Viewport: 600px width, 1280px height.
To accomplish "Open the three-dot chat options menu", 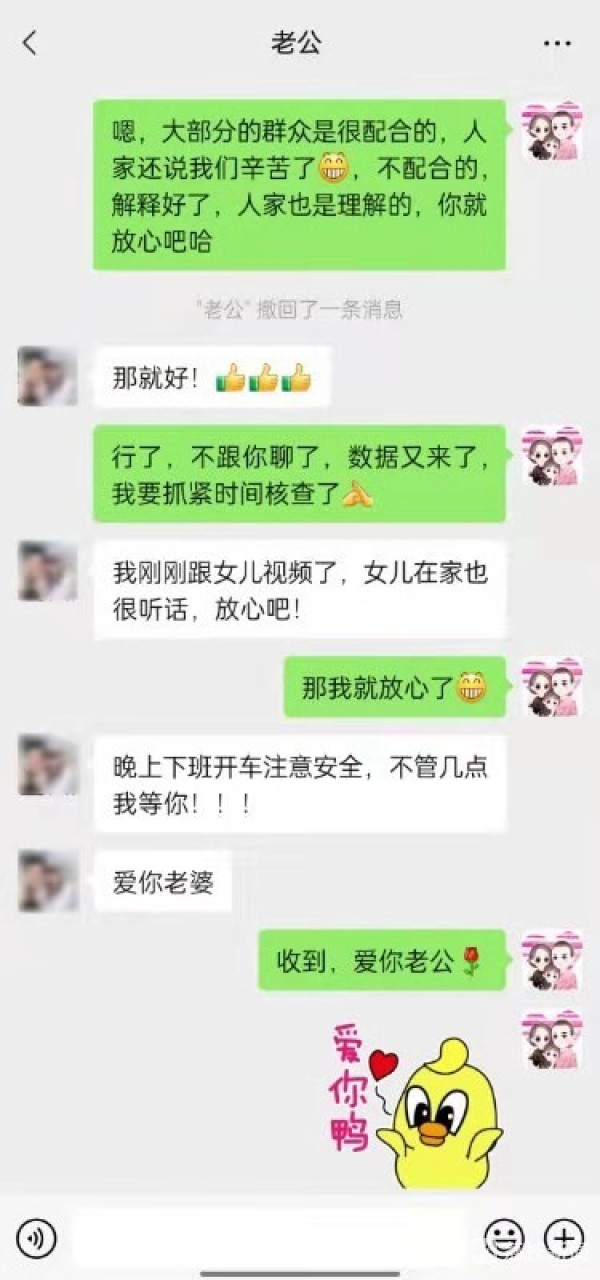I will click(x=557, y=43).
